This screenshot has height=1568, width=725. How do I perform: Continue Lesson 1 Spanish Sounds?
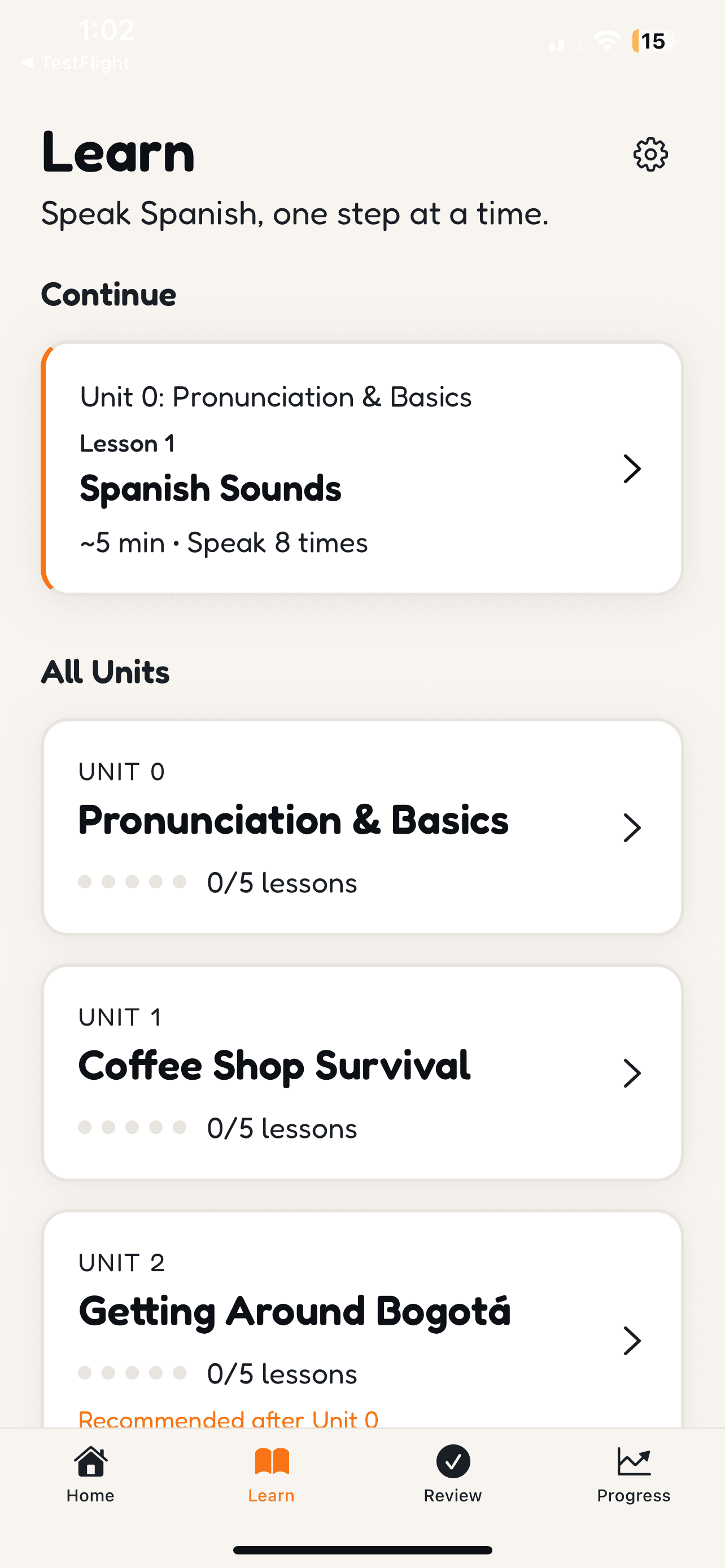pos(361,467)
